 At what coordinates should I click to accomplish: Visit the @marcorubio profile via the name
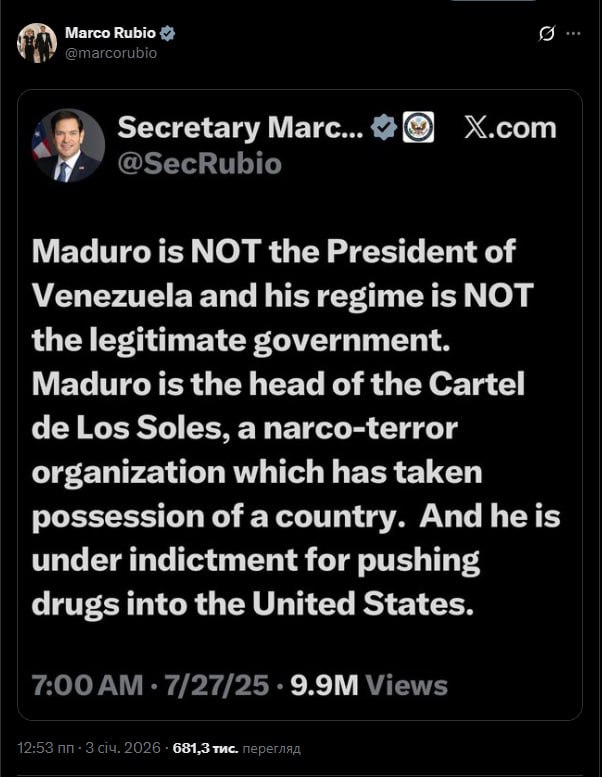[x=110, y=33]
